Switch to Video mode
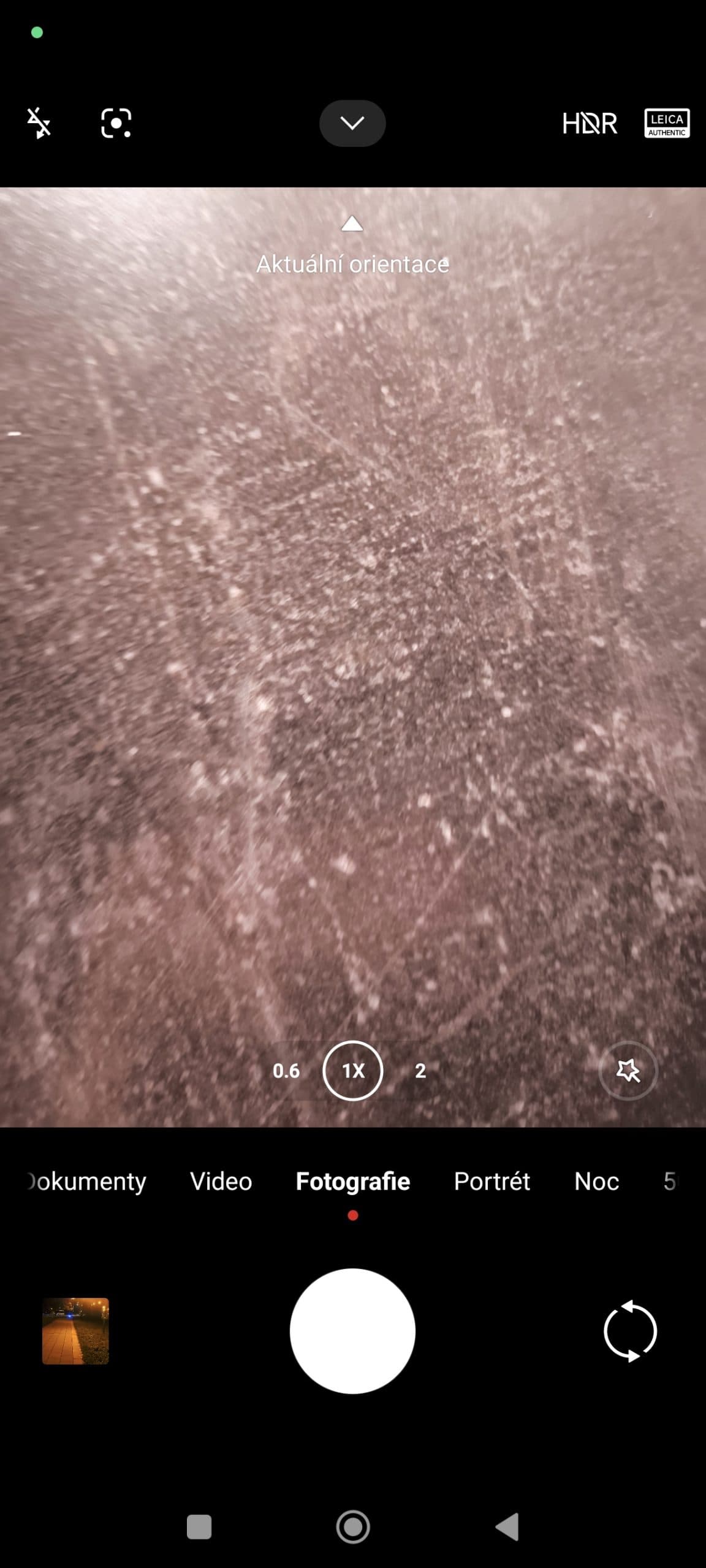This screenshot has height=1568, width=706. click(x=221, y=1181)
